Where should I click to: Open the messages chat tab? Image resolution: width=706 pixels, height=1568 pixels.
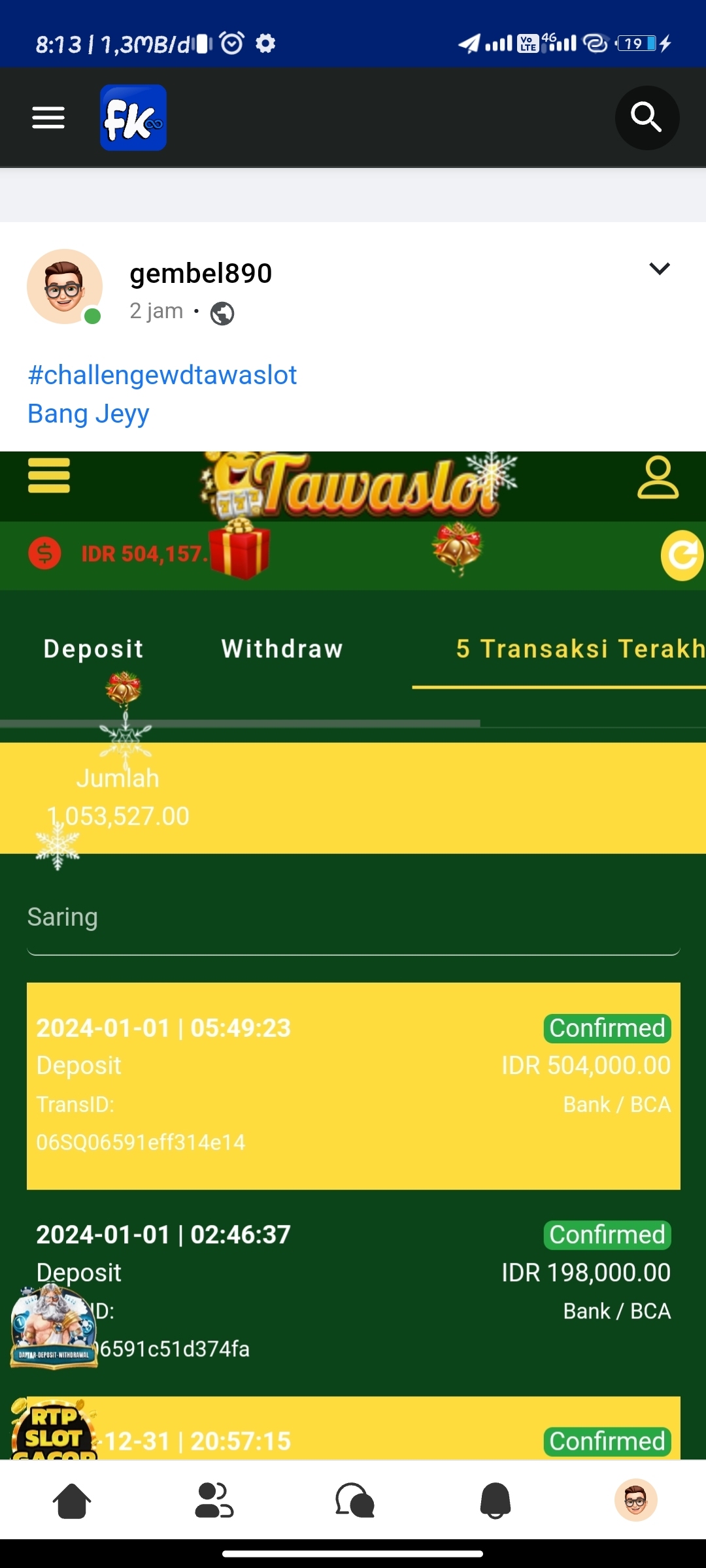pyautogui.click(x=354, y=1500)
